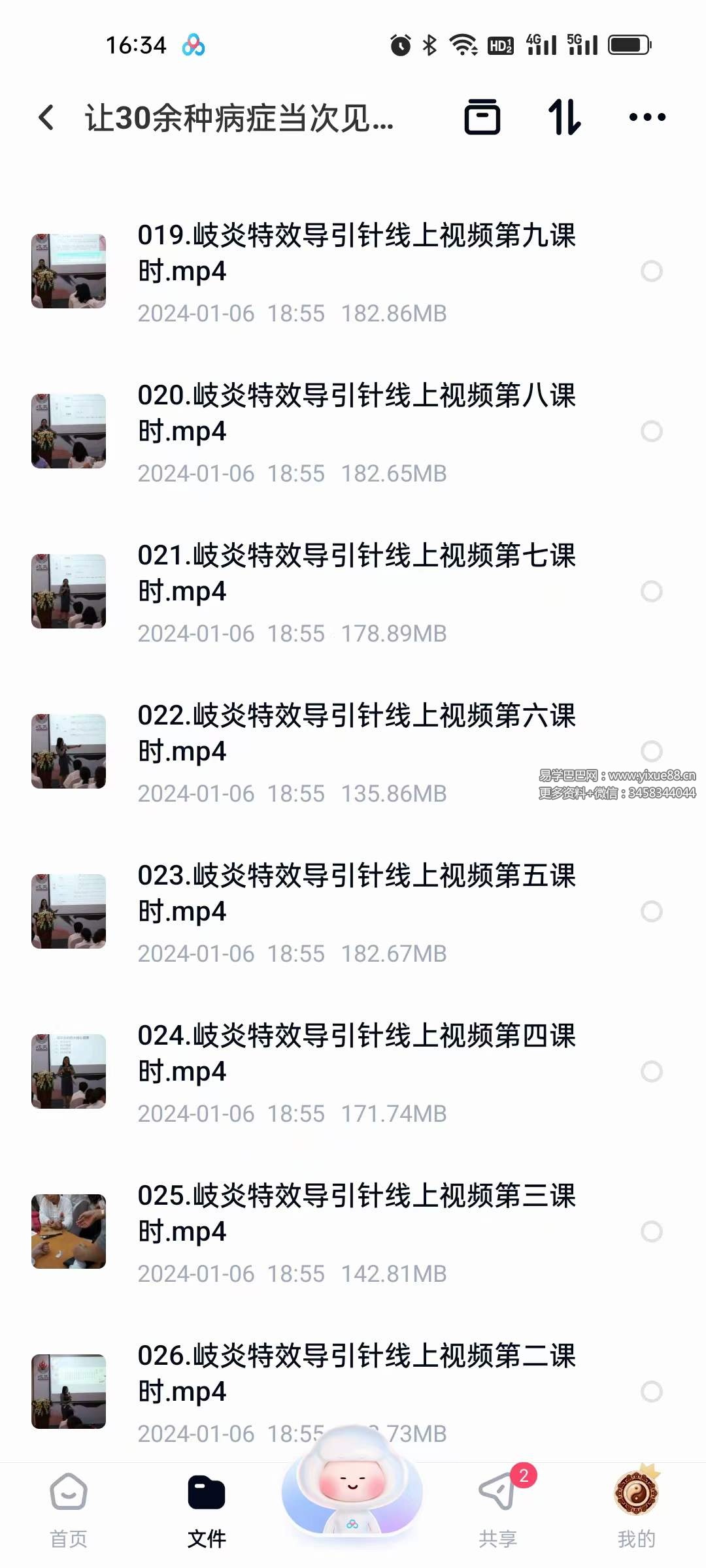
Task: Open video 019 第九课时.mp4
Action: (356, 253)
